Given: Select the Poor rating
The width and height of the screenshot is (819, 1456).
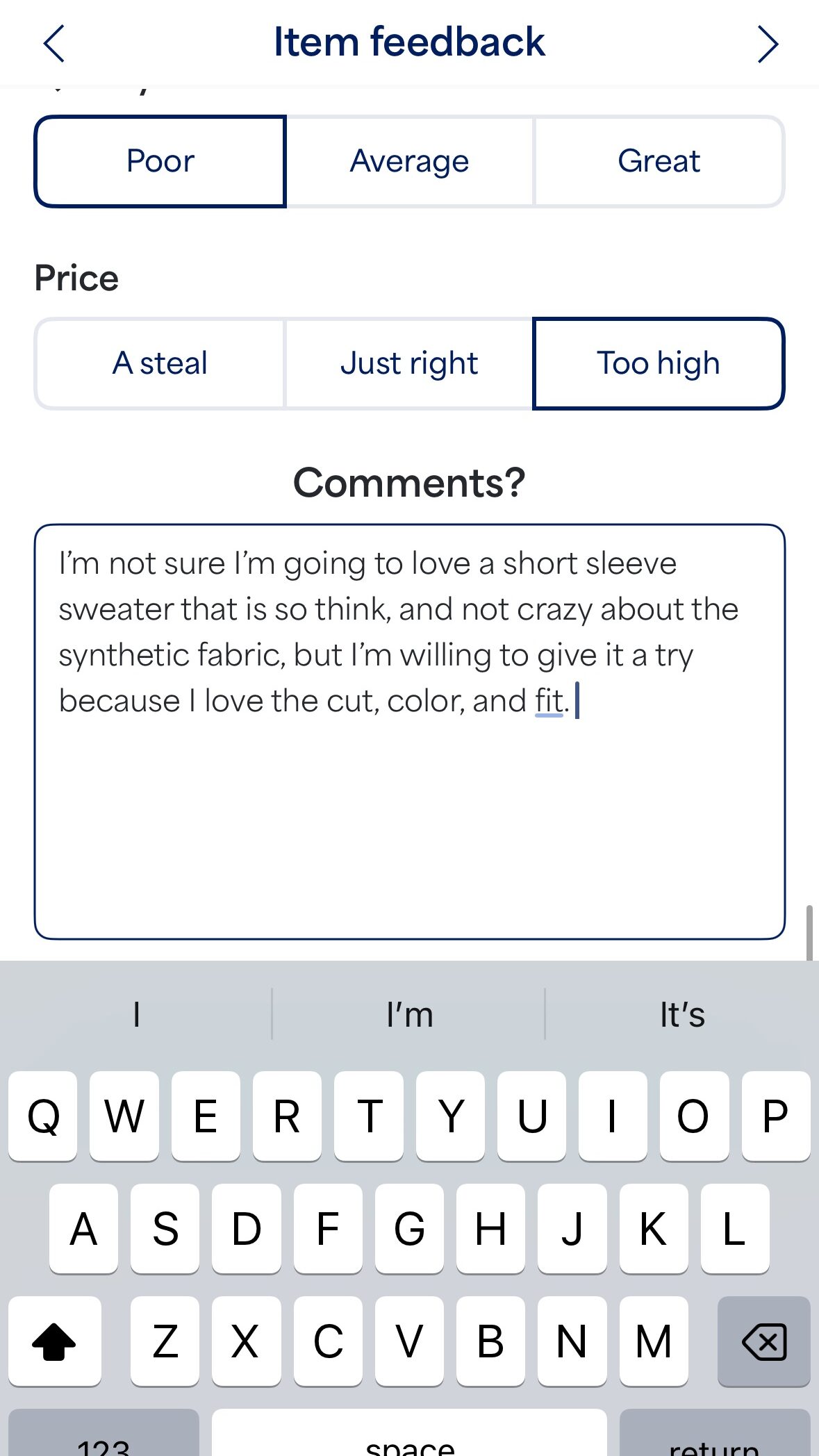Looking at the screenshot, I should coord(160,161).
